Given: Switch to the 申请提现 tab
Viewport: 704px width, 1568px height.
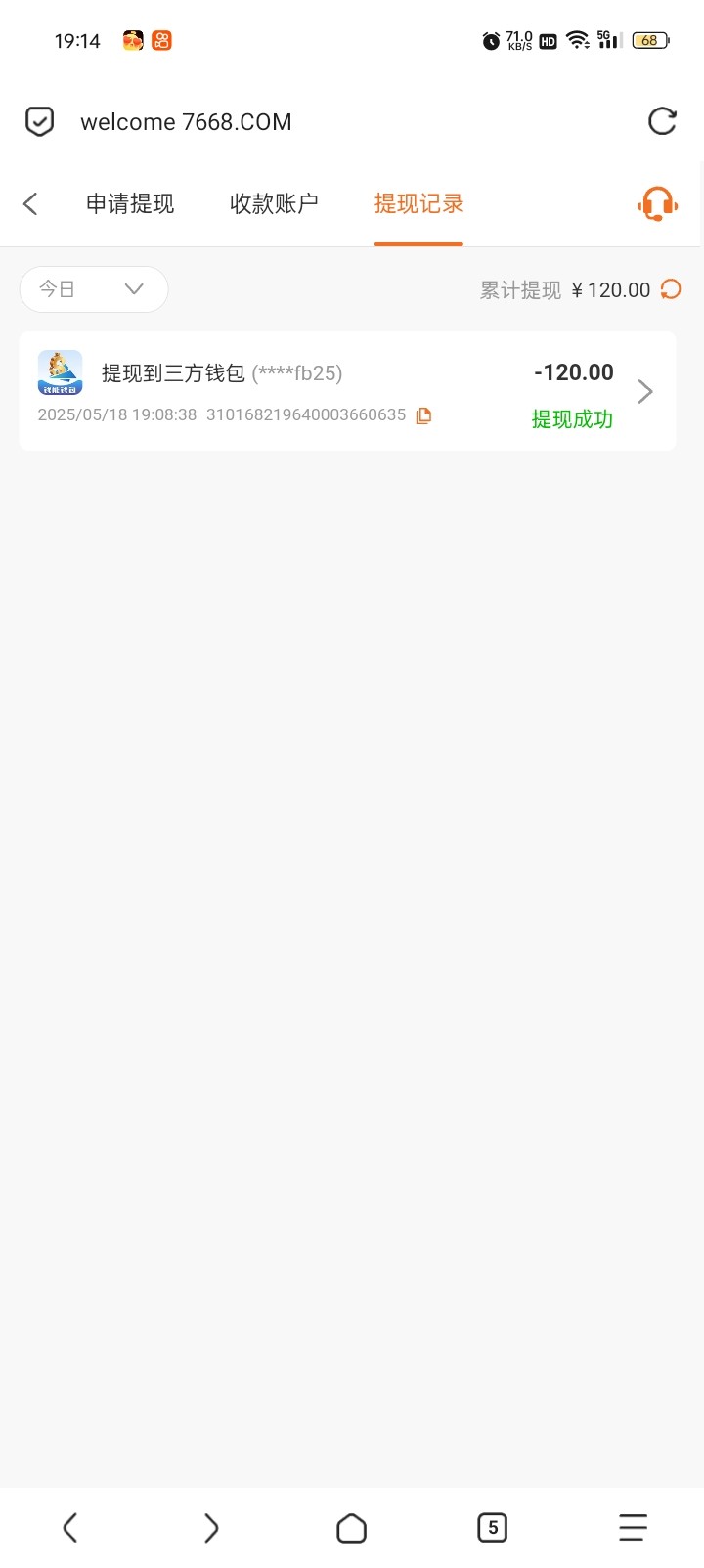Looking at the screenshot, I should click(130, 203).
